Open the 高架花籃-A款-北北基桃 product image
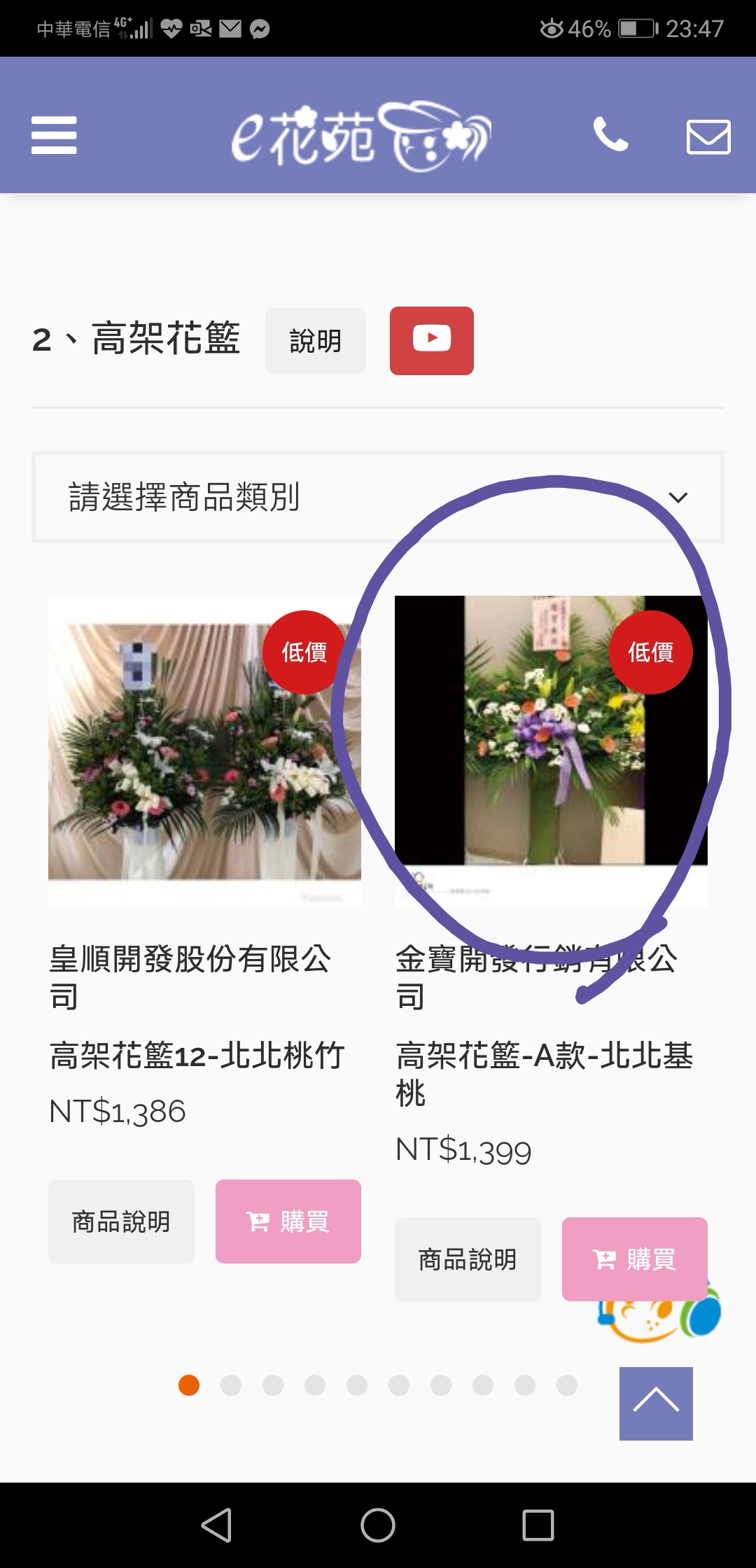 (551, 752)
